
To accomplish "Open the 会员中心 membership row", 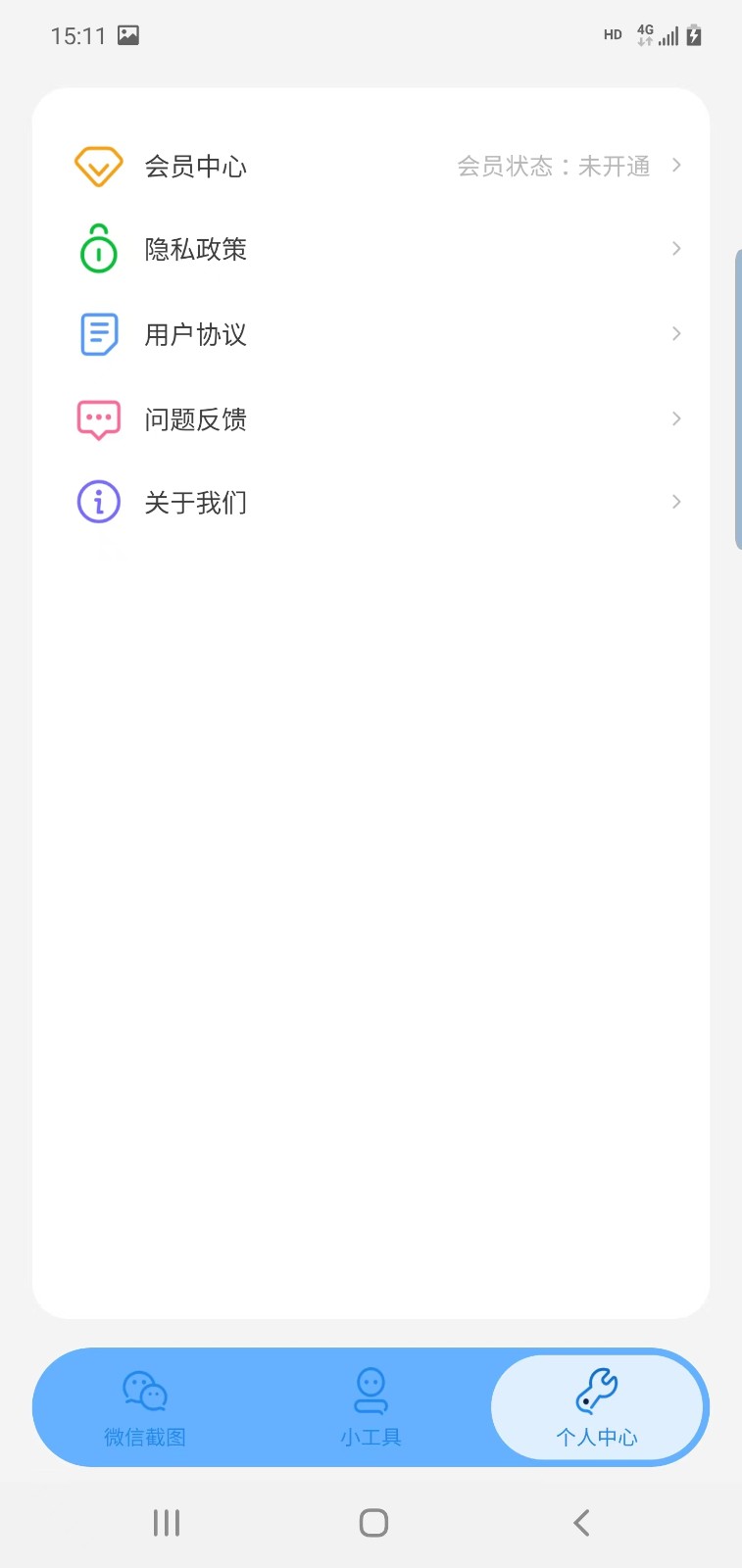I will pos(371,167).
